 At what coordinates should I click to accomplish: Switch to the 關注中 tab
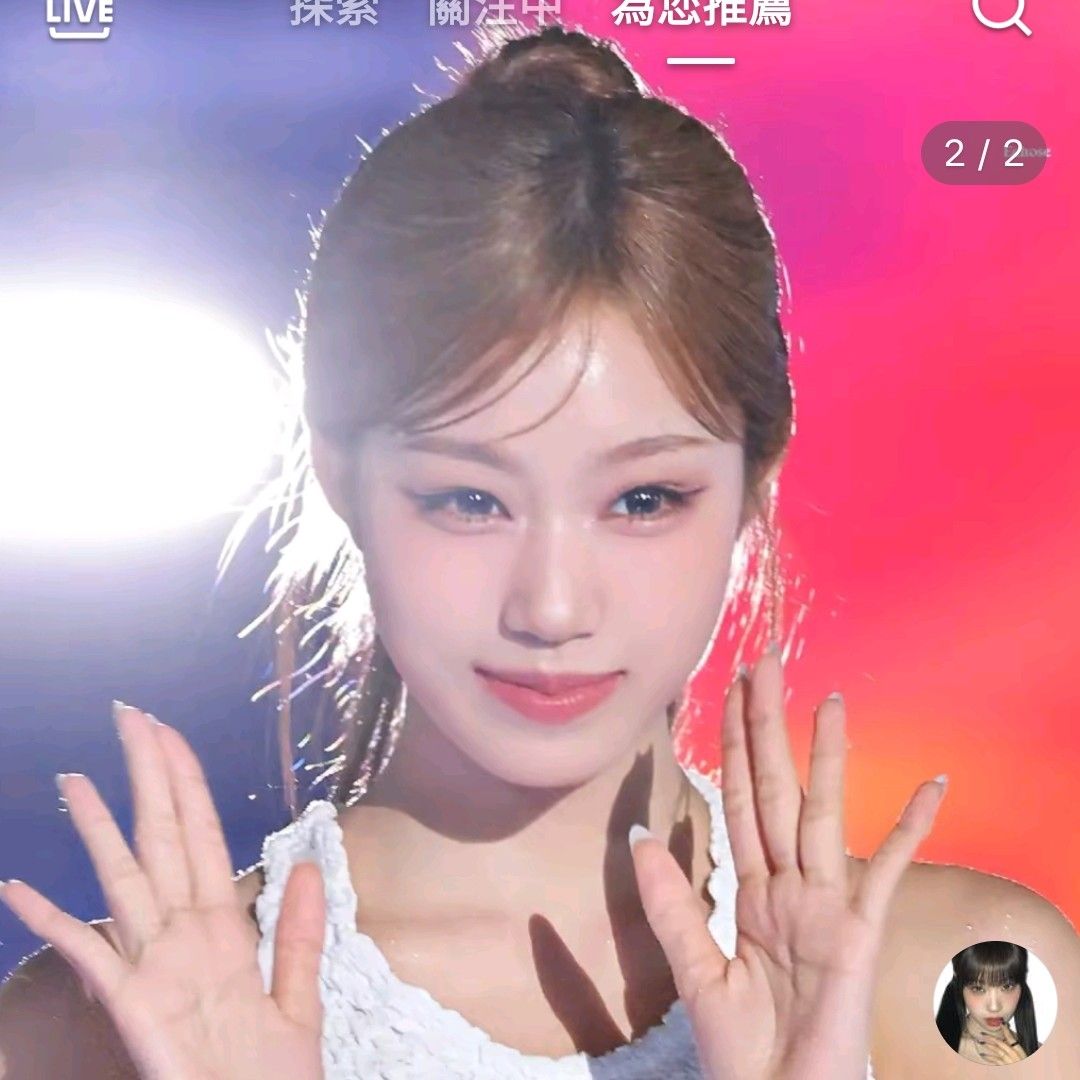click(x=493, y=12)
